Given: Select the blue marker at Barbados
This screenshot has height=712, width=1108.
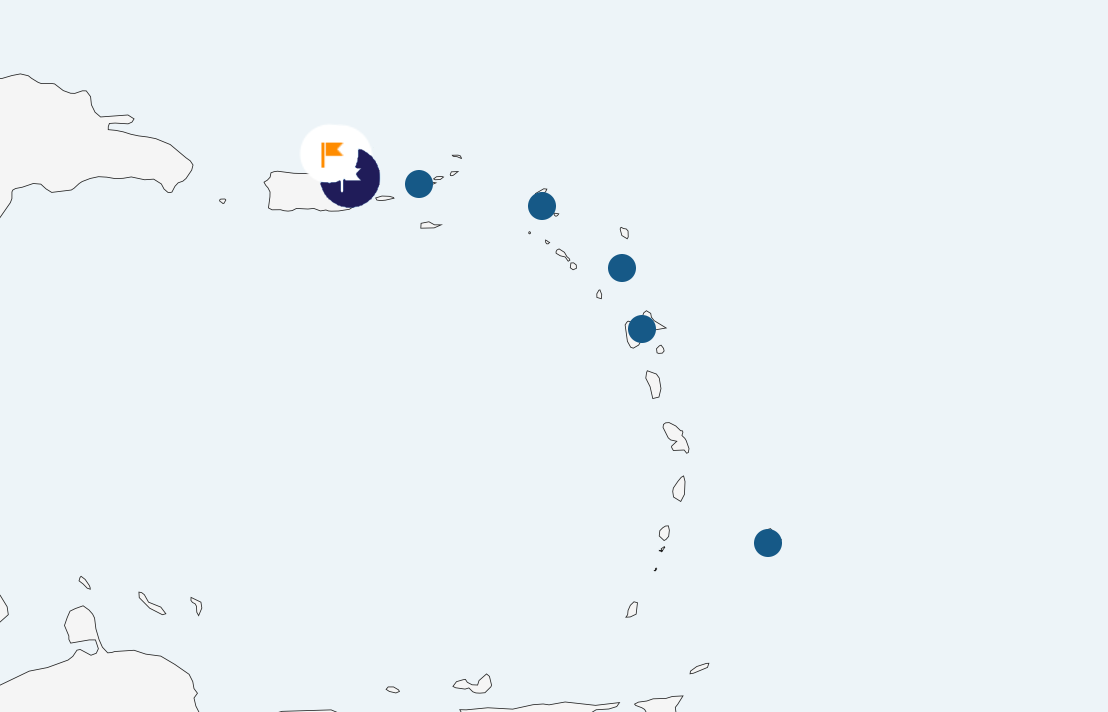Looking at the screenshot, I should click(768, 543).
